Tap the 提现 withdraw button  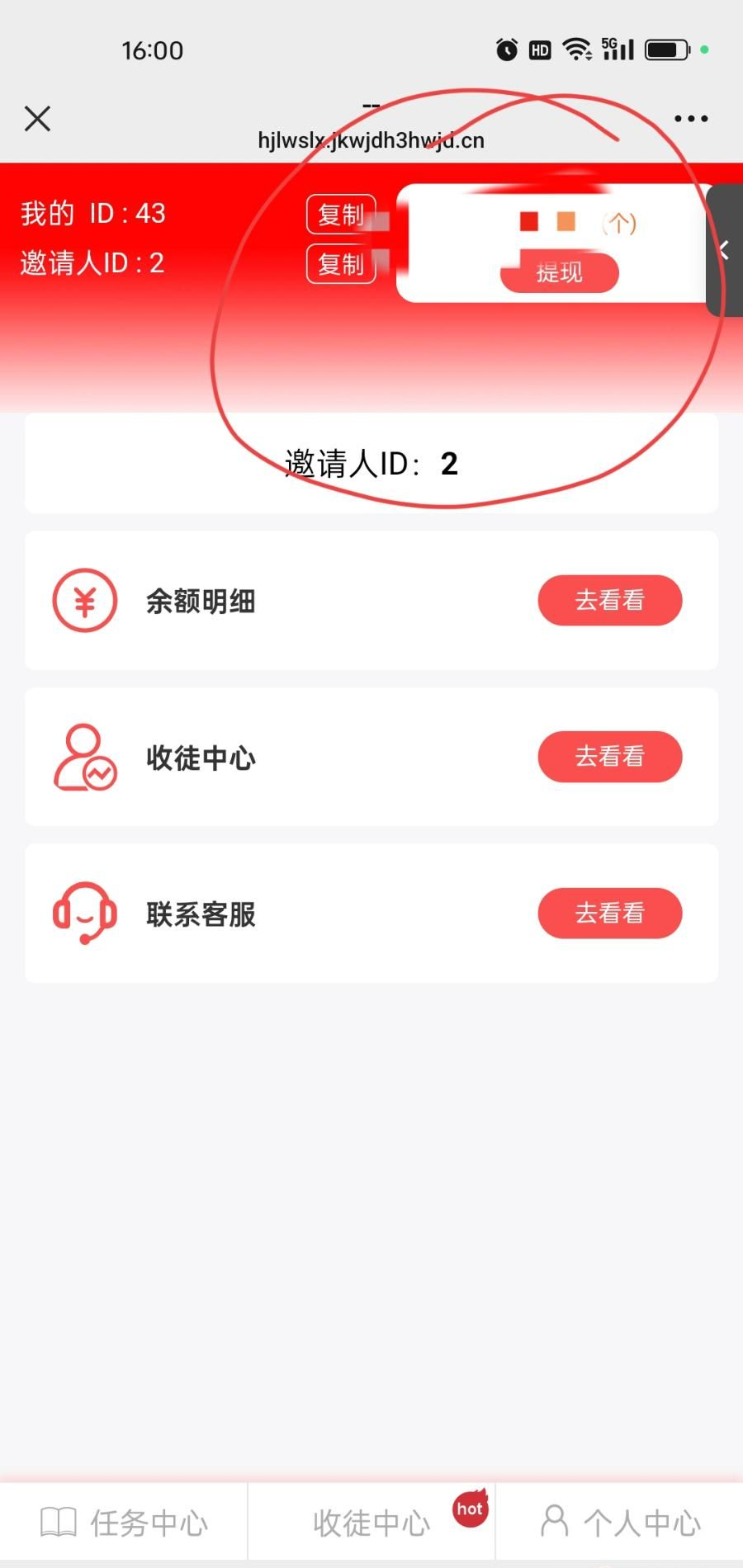(x=560, y=272)
